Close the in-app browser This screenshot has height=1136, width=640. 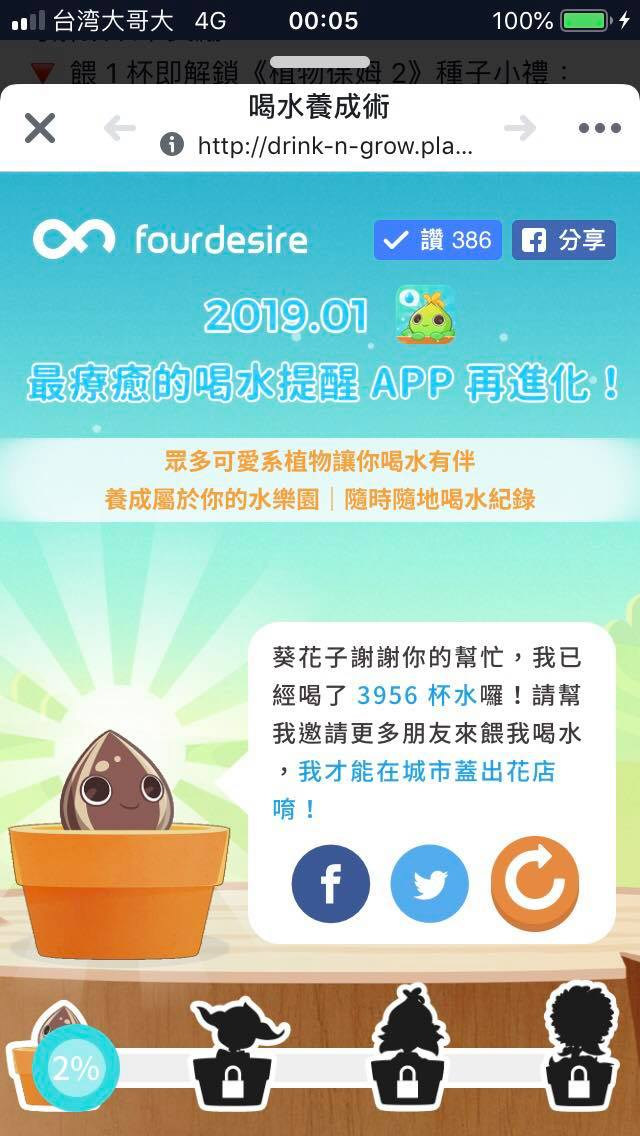tap(40, 128)
